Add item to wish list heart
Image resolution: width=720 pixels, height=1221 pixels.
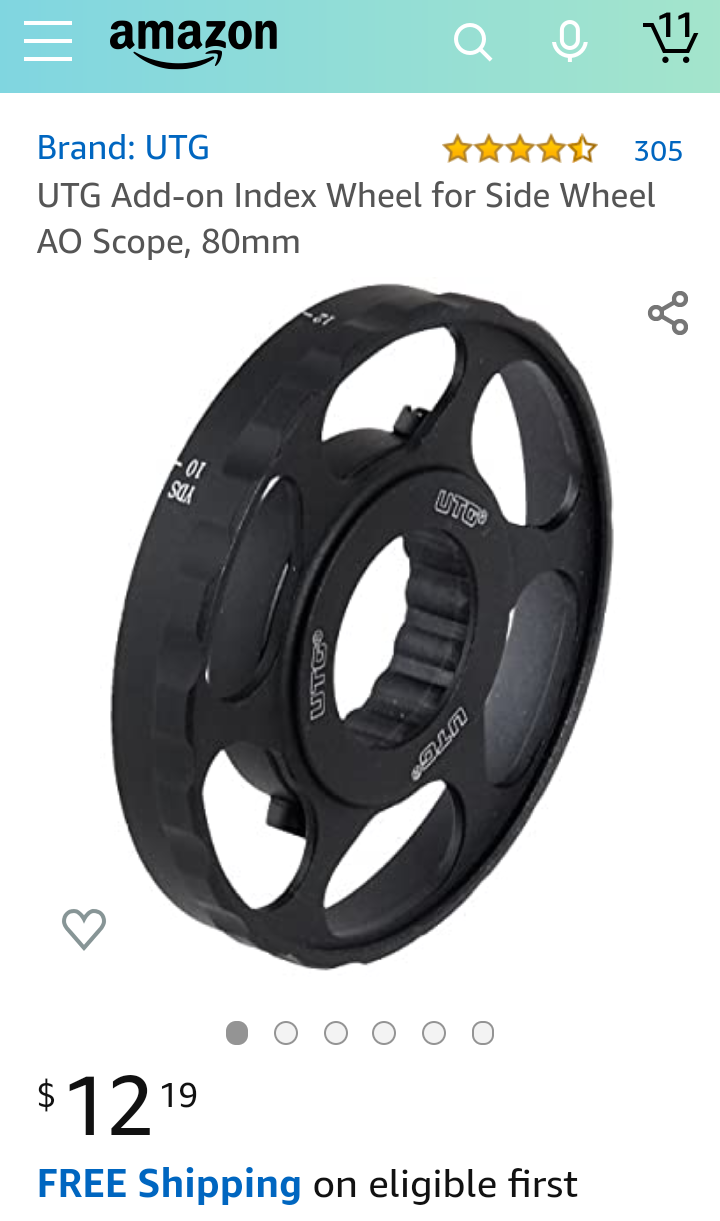(x=84, y=929)
